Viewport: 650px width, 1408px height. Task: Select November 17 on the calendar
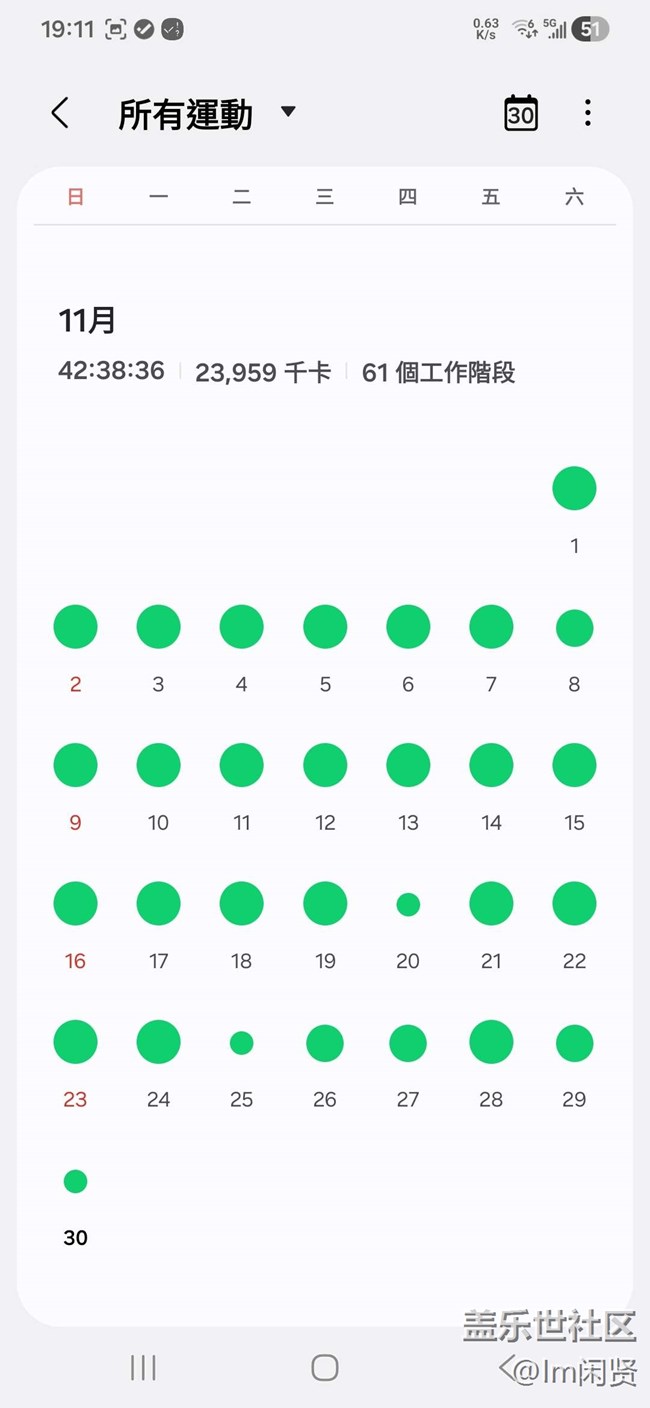click(x=158, y=905)
